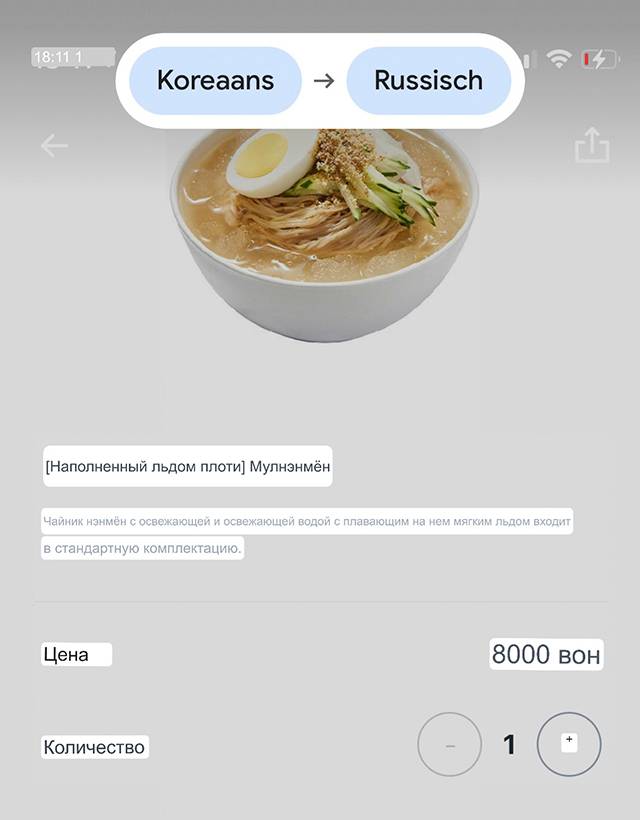Screen dimensions: 640x820
Task: Decrease quantity with the minus button
Action: pyautogui.click(x=449, y=744)
